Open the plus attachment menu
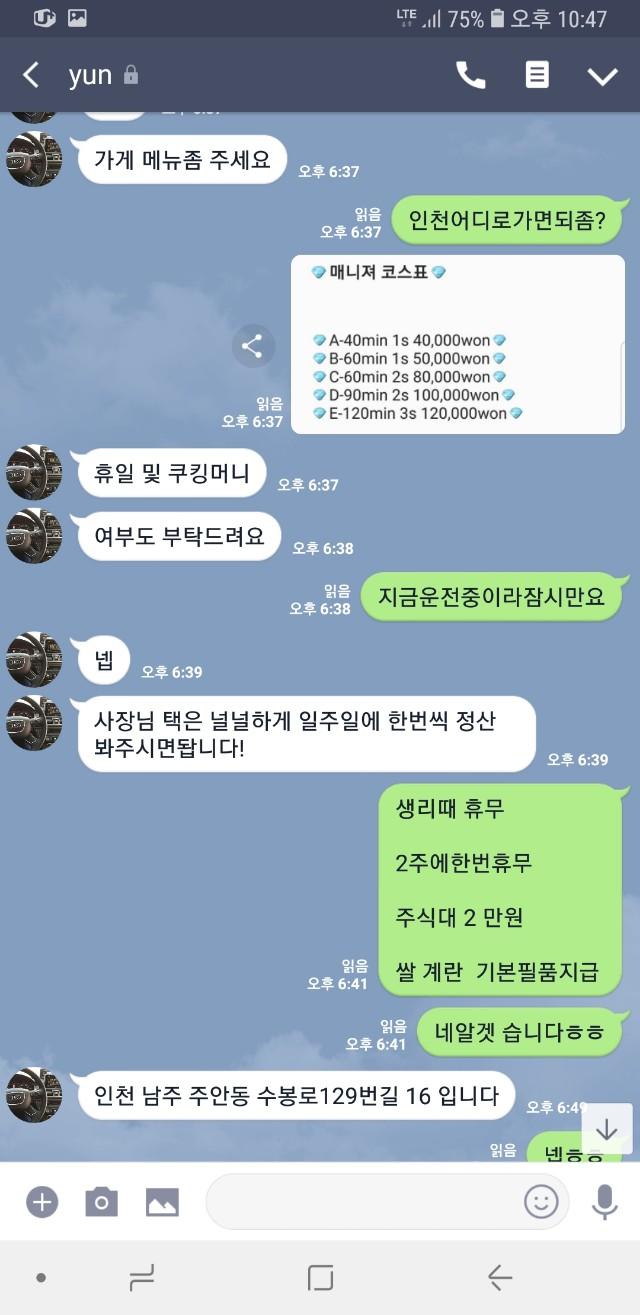Viewport: 640px width, 1315px height. 42,1201
